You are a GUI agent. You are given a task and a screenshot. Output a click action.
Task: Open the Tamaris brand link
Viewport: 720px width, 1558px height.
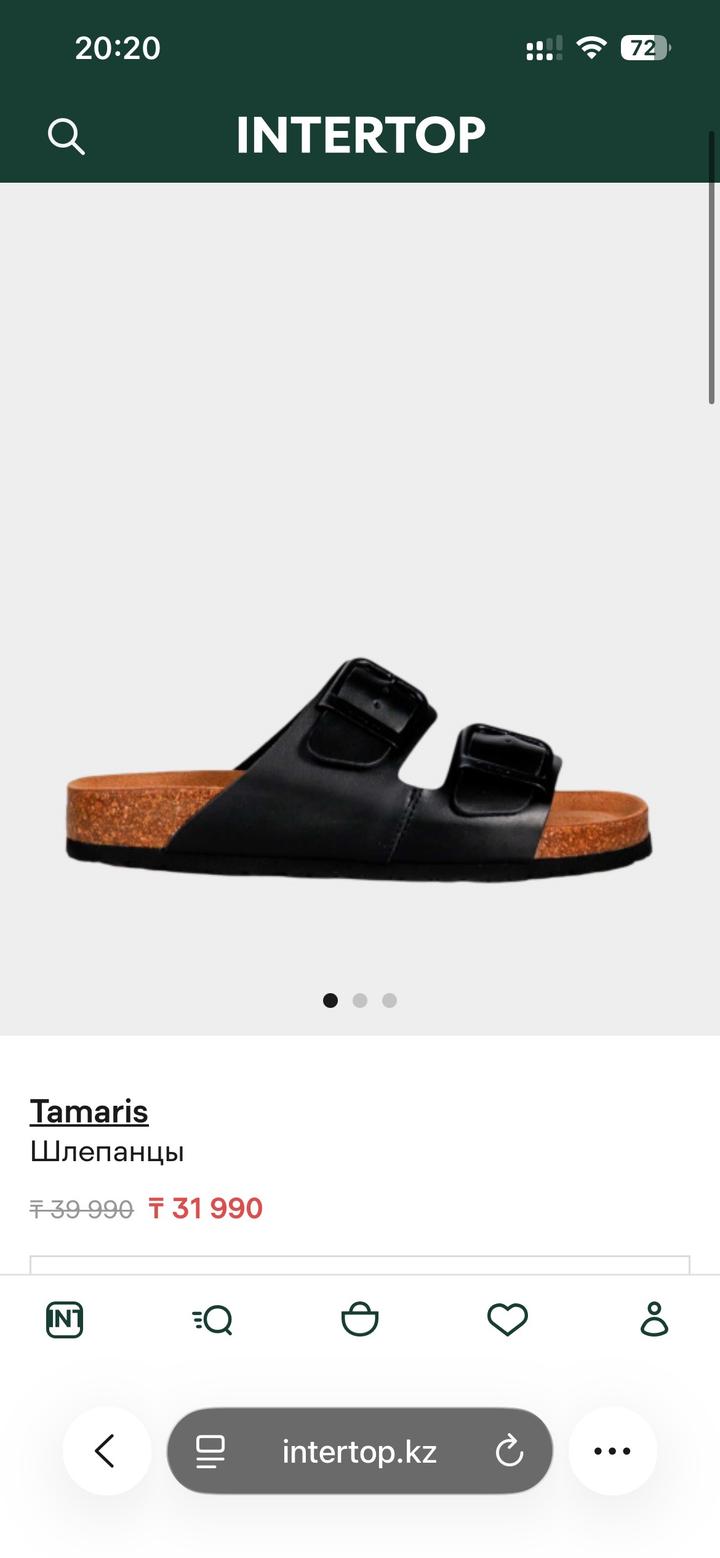point(89,1111)
